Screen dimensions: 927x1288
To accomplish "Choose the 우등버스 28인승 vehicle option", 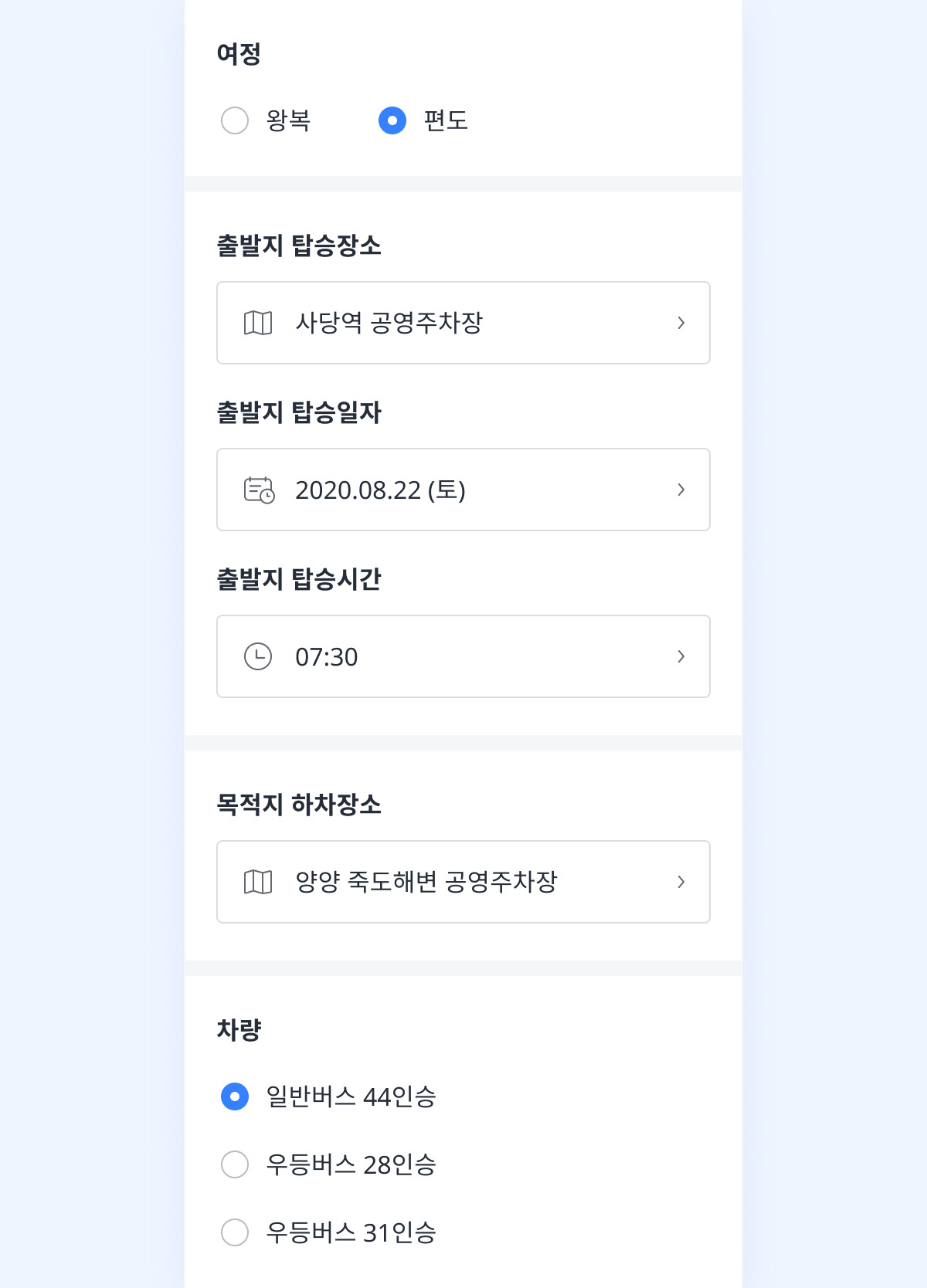I will pos(235,1165).
